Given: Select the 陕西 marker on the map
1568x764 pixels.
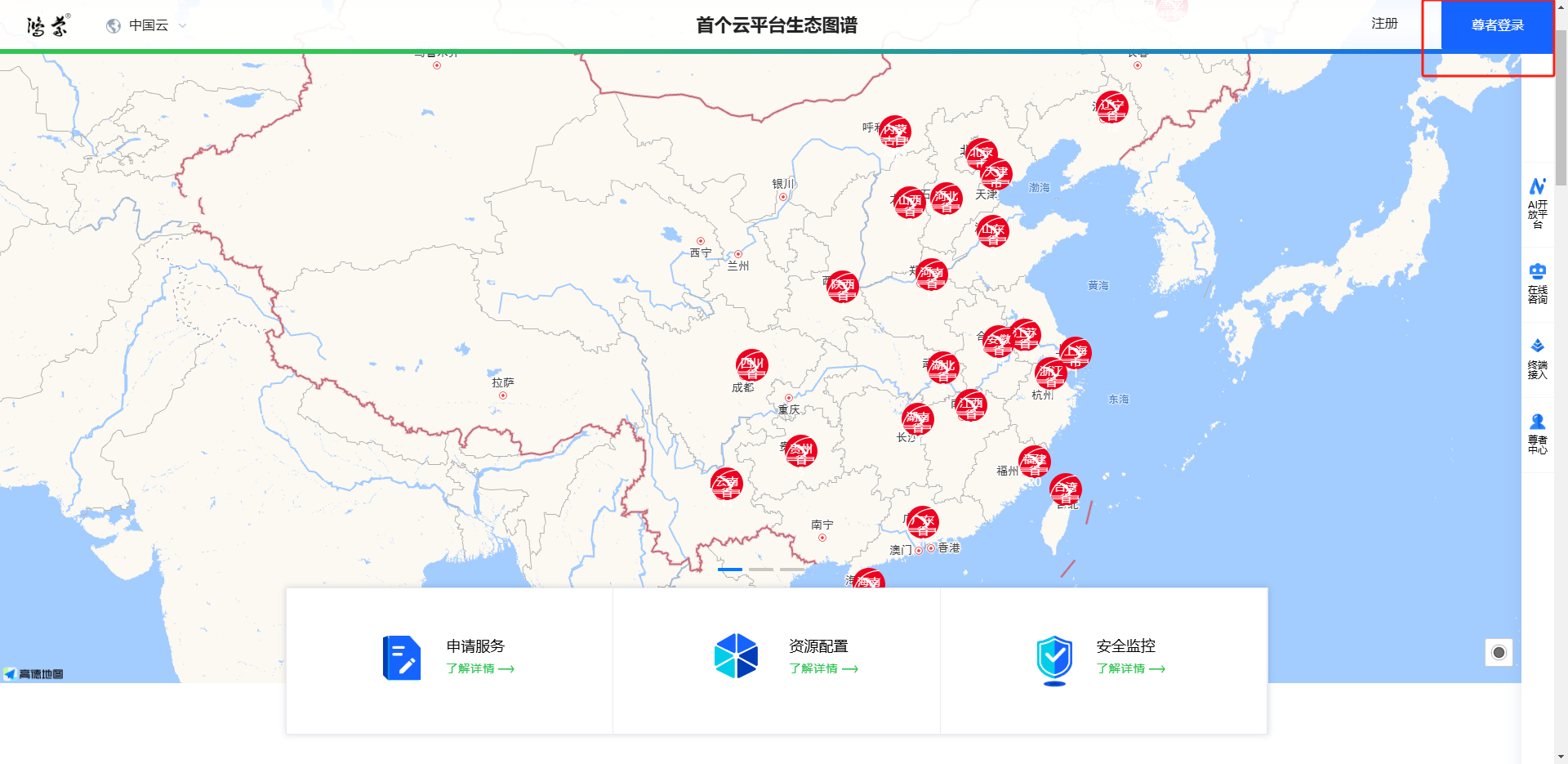Looking at the screenshot, I should pyautogui.click(x=842, y=286).
